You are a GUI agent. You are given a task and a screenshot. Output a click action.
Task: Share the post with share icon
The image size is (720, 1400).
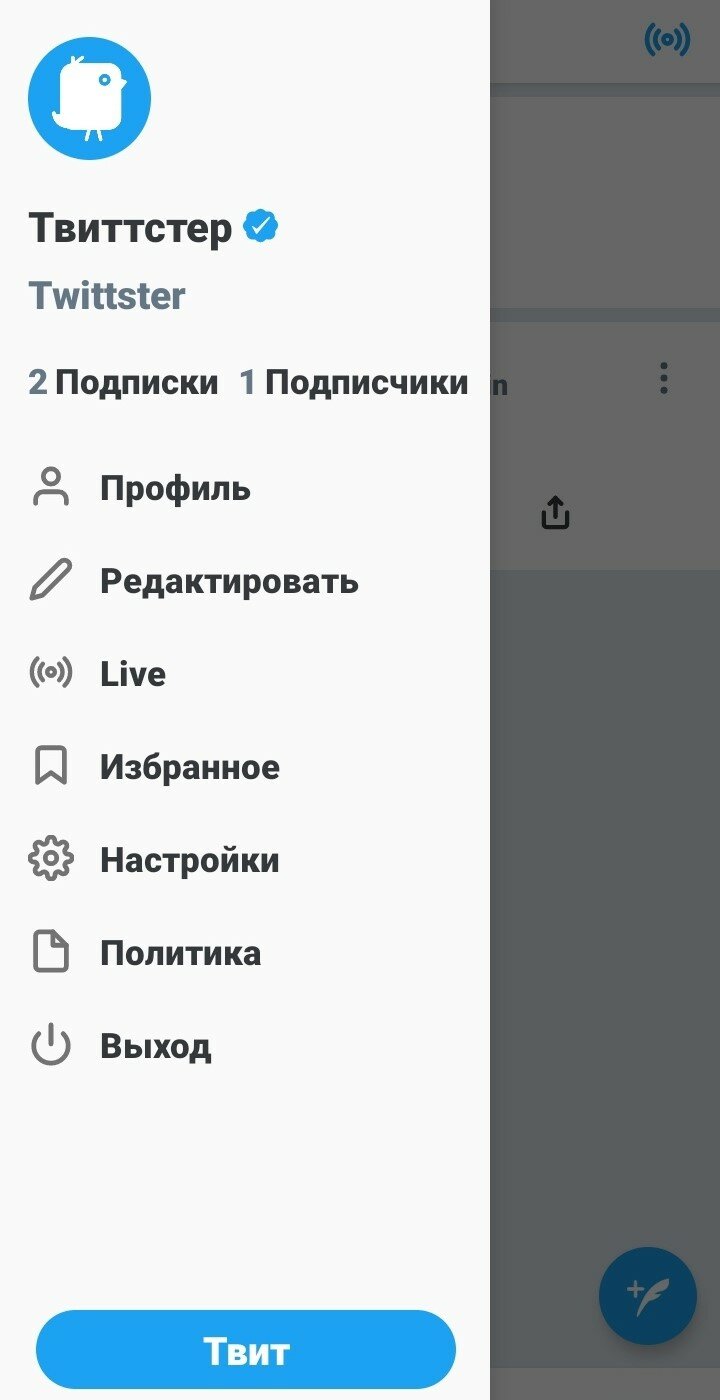pos(555,513)
